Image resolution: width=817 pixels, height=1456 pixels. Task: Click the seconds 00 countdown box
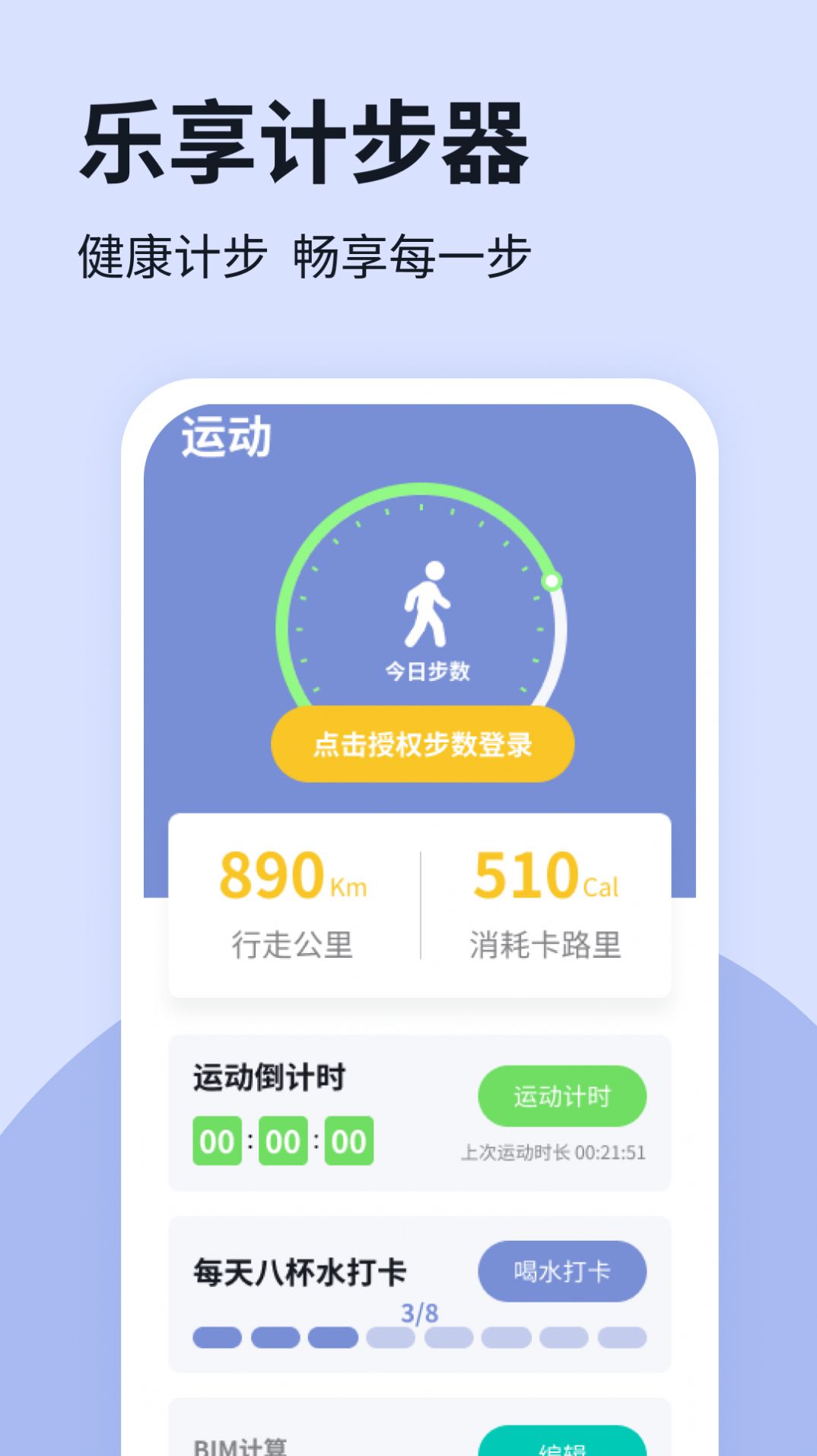(349, 1140)
